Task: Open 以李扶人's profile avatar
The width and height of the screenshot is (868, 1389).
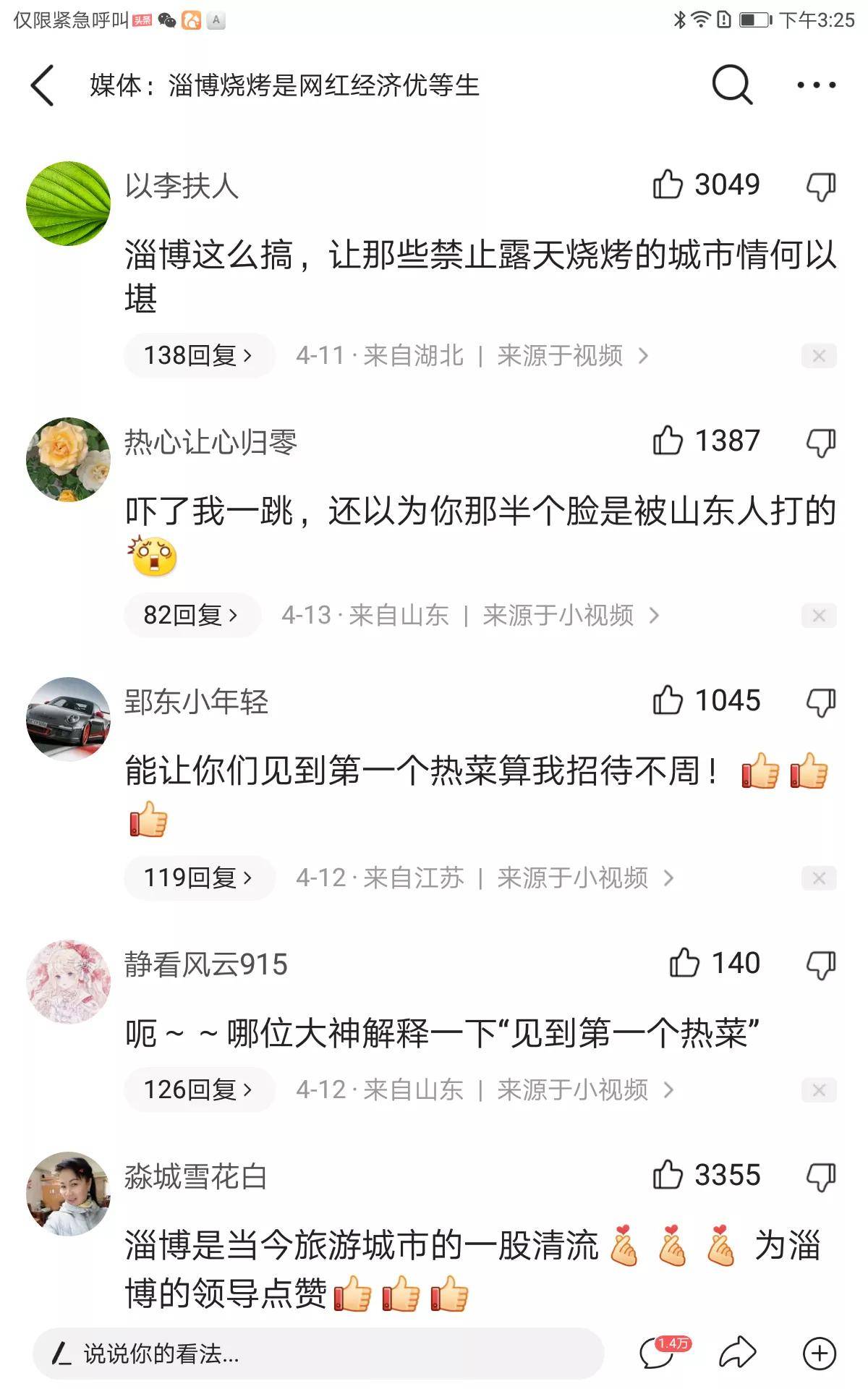Action: click(x=68, y=203)
